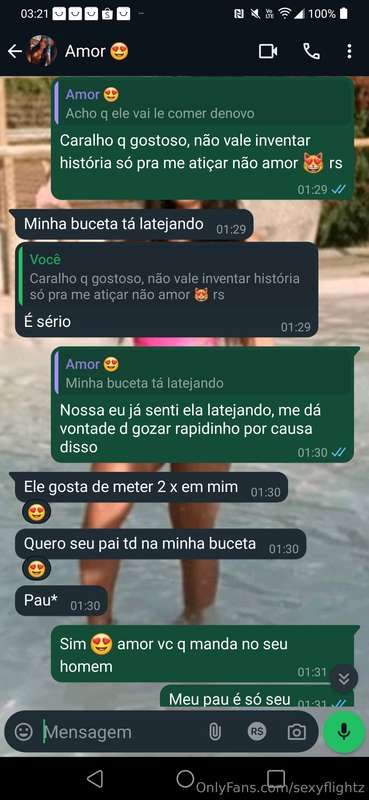Go to the home screen
Viewport: 369px width, 800px height.
tap(185, 779)
